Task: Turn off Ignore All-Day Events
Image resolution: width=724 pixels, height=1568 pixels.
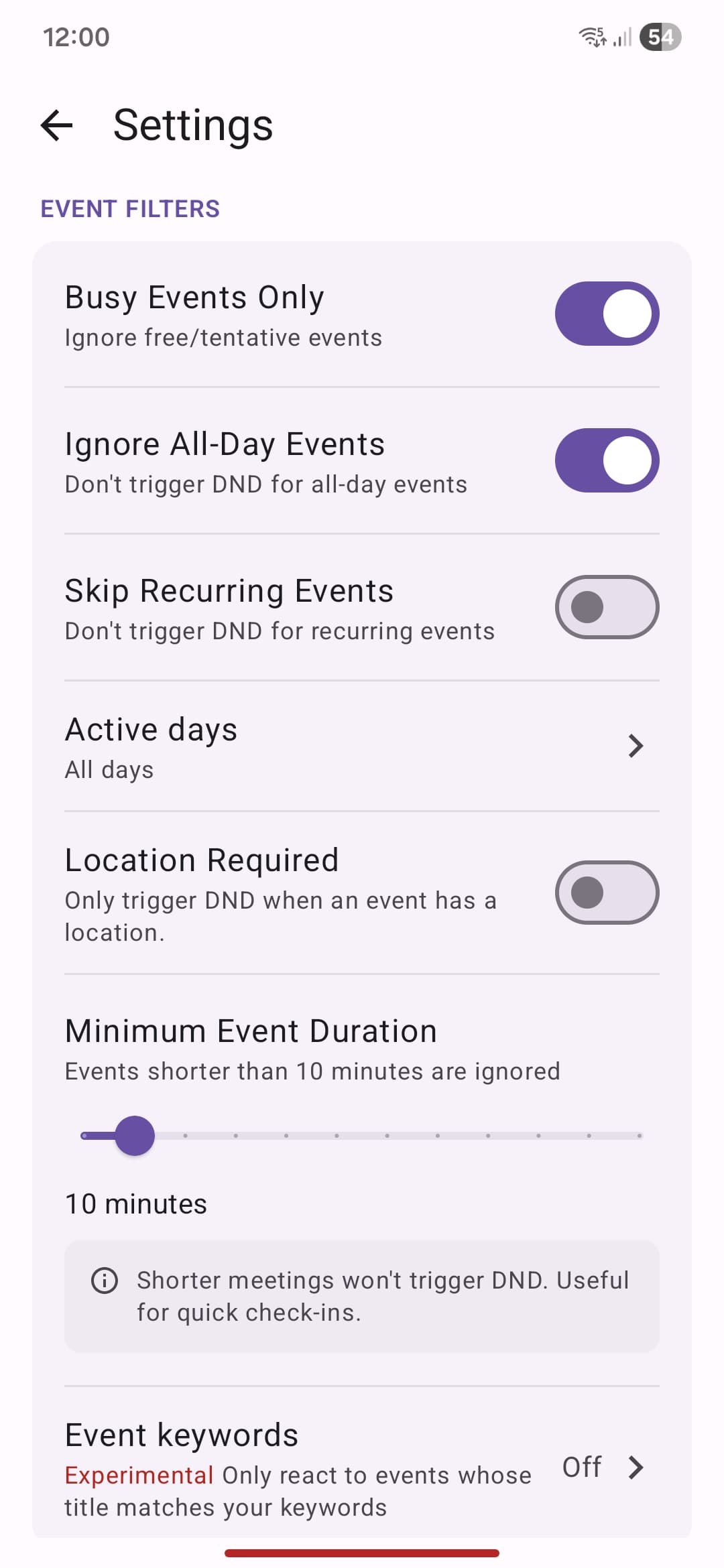Action: click(x=607, y=460)
